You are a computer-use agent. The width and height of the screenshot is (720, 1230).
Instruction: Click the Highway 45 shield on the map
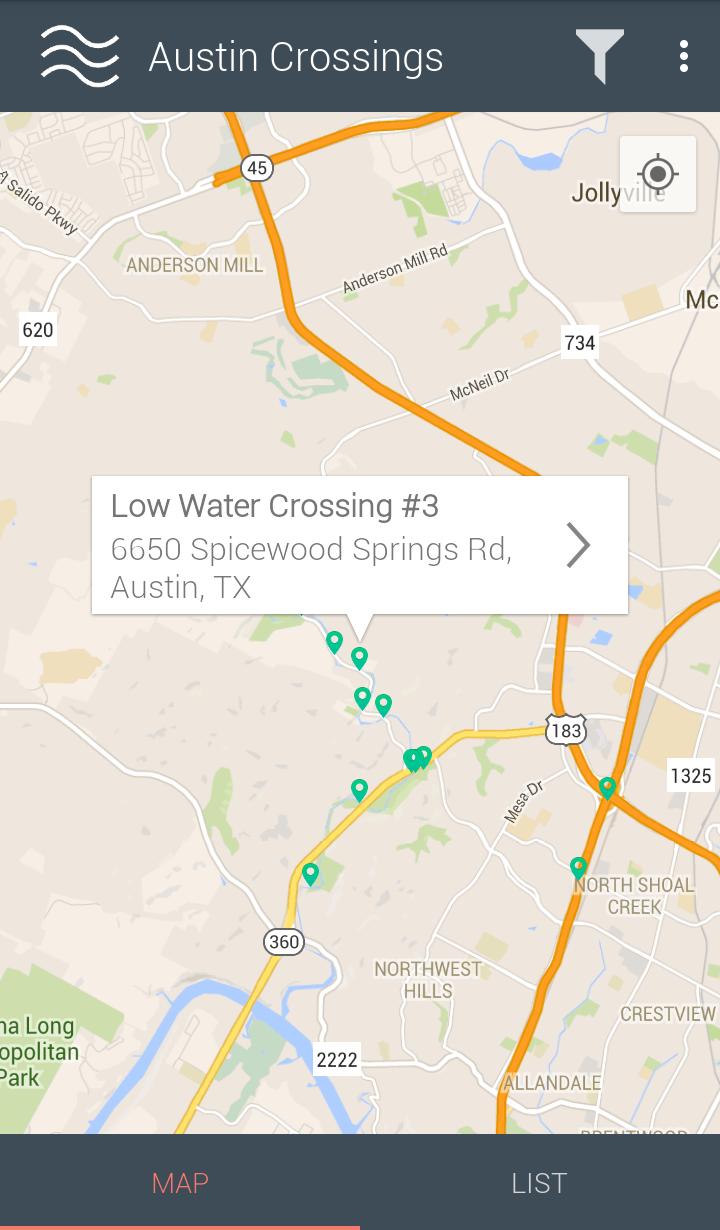coord(256,168)
